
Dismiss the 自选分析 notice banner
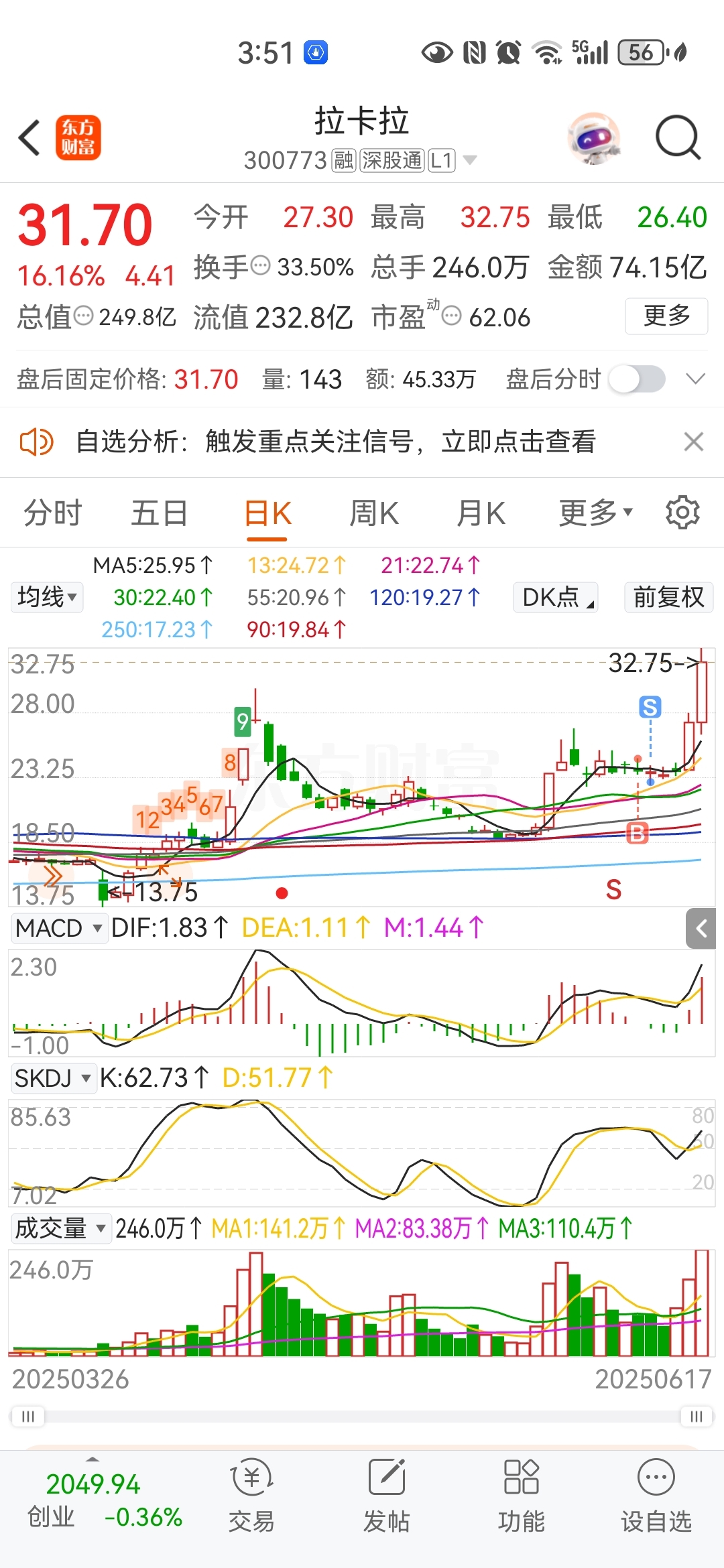tap(693, 442)
